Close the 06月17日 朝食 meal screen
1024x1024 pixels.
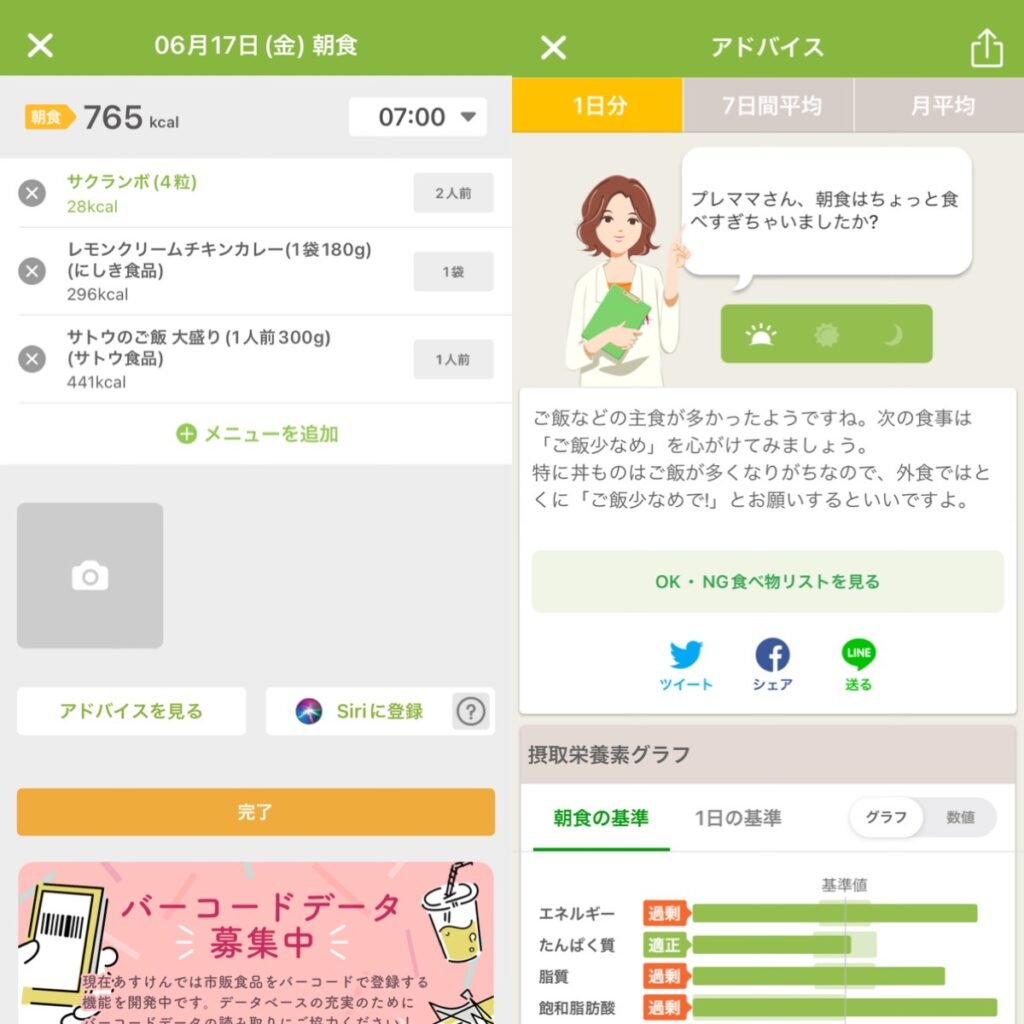[40, 45]
